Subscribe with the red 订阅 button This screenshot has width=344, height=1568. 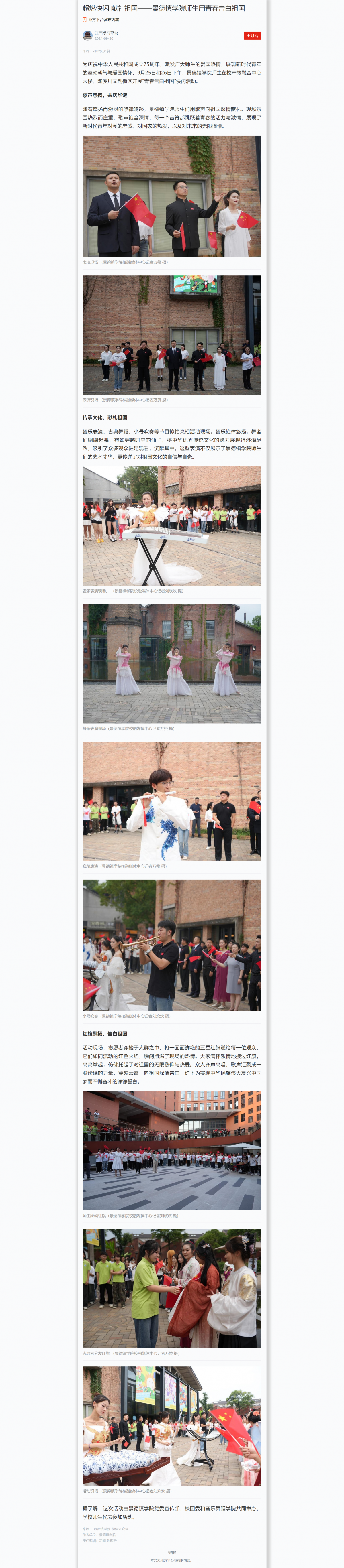[252, 36]
